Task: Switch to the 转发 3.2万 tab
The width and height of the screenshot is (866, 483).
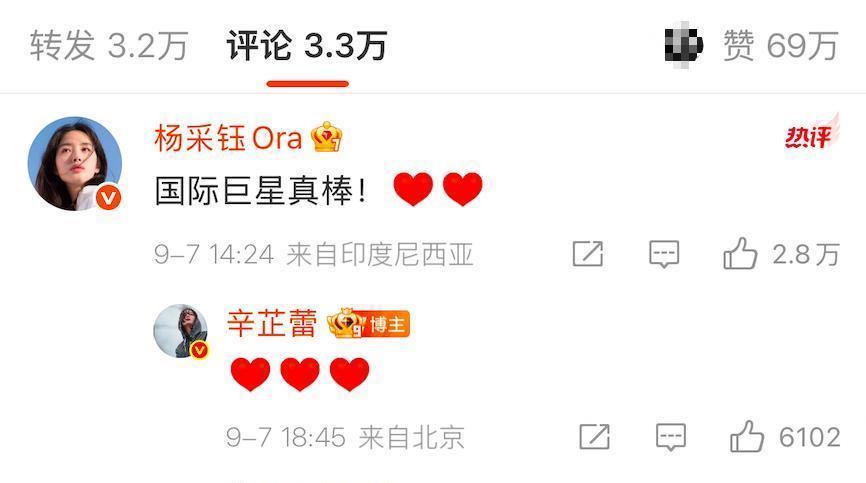Action: [x=108, y=46]
